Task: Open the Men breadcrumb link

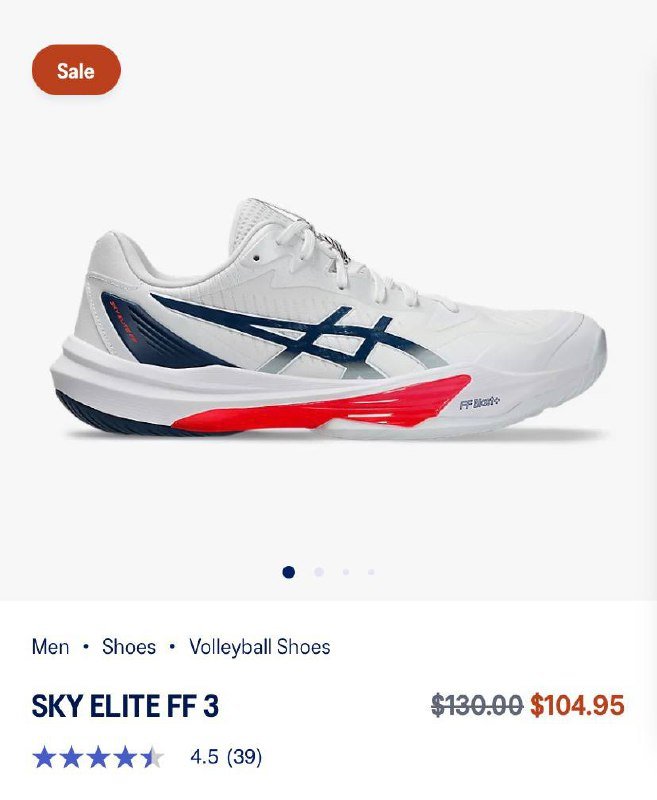Action: coord(50,647)
